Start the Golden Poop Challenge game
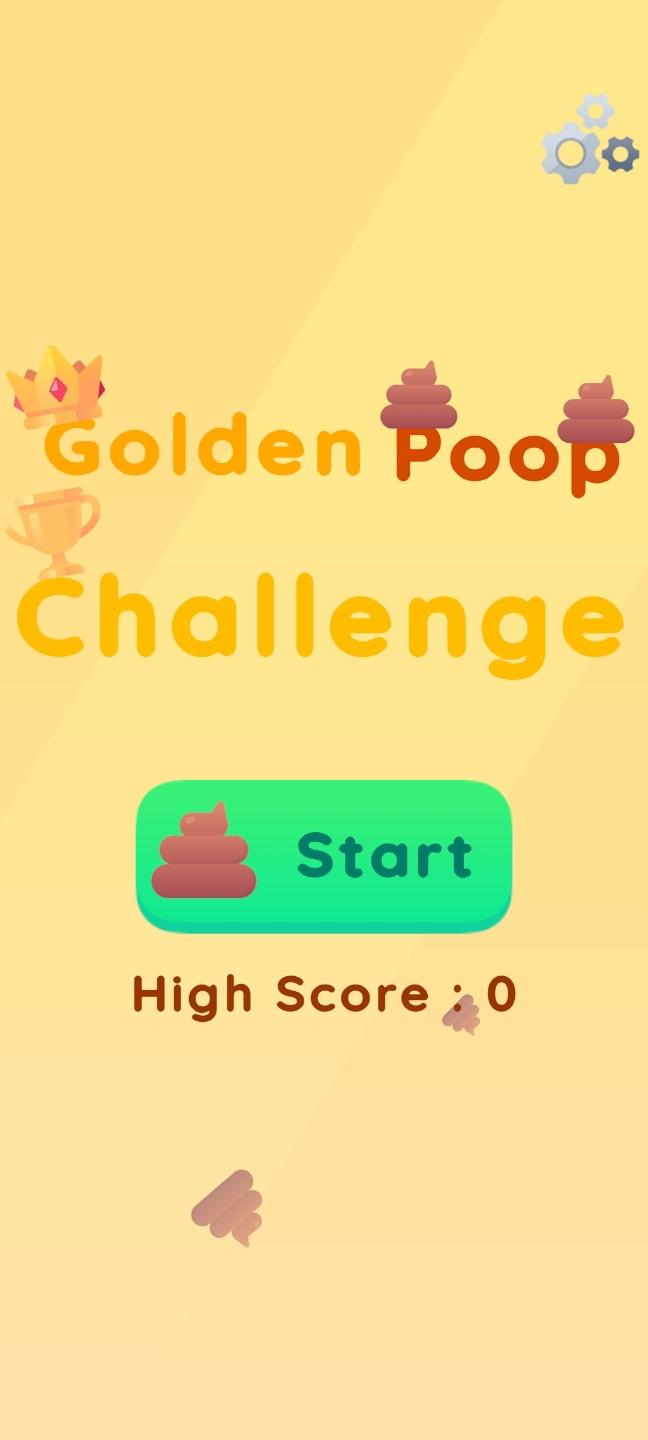The width and height of the screenshot is (648, 1440). (x=324, y=856)
